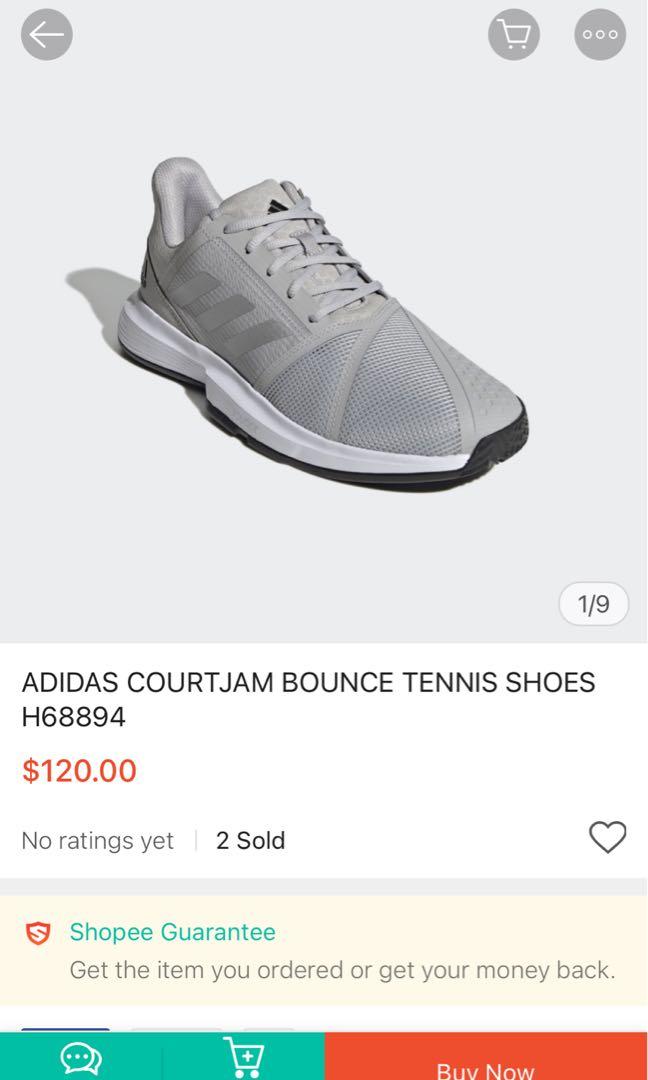The image size is (648, 1080).
Task: Open the shopping cart
Action: click(514, 35)
